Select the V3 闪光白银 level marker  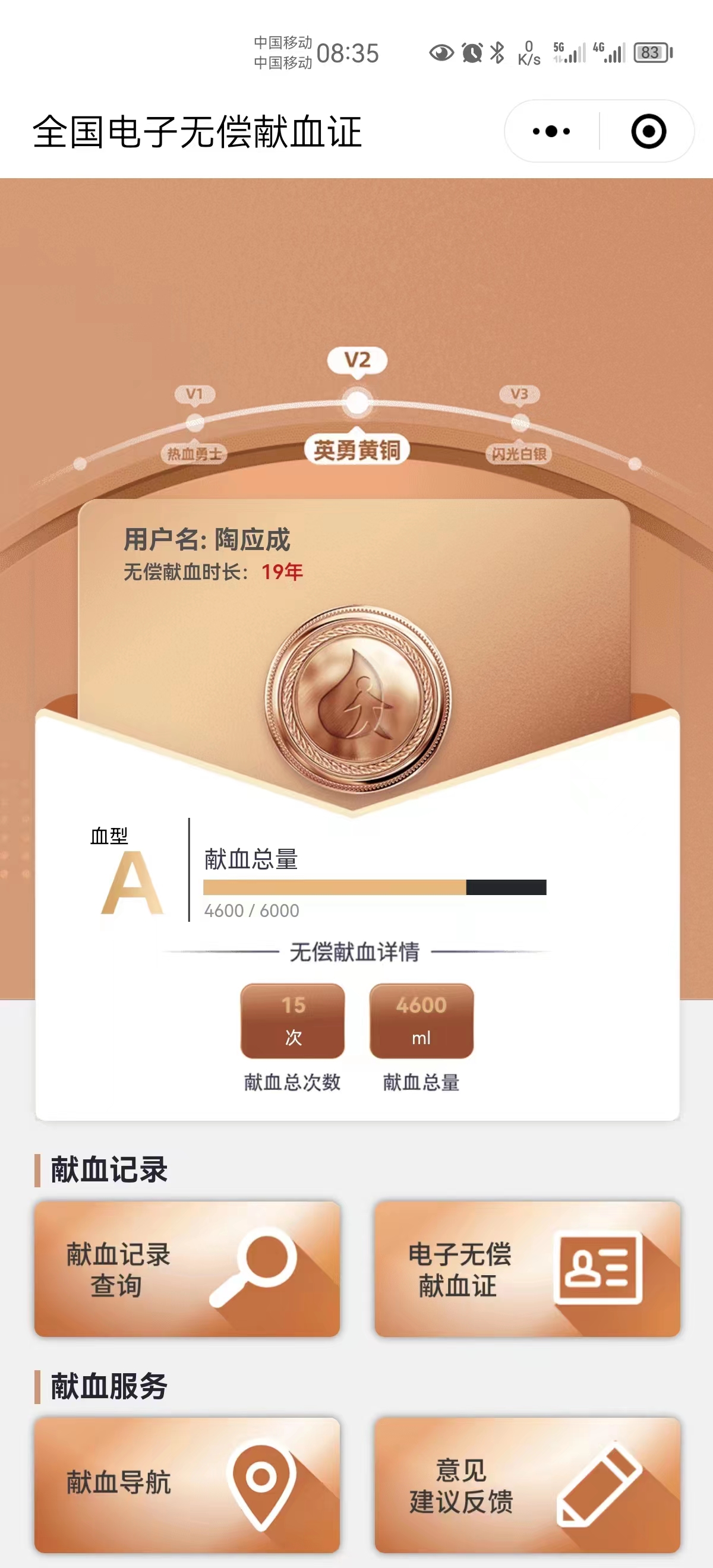click(519, 422)
